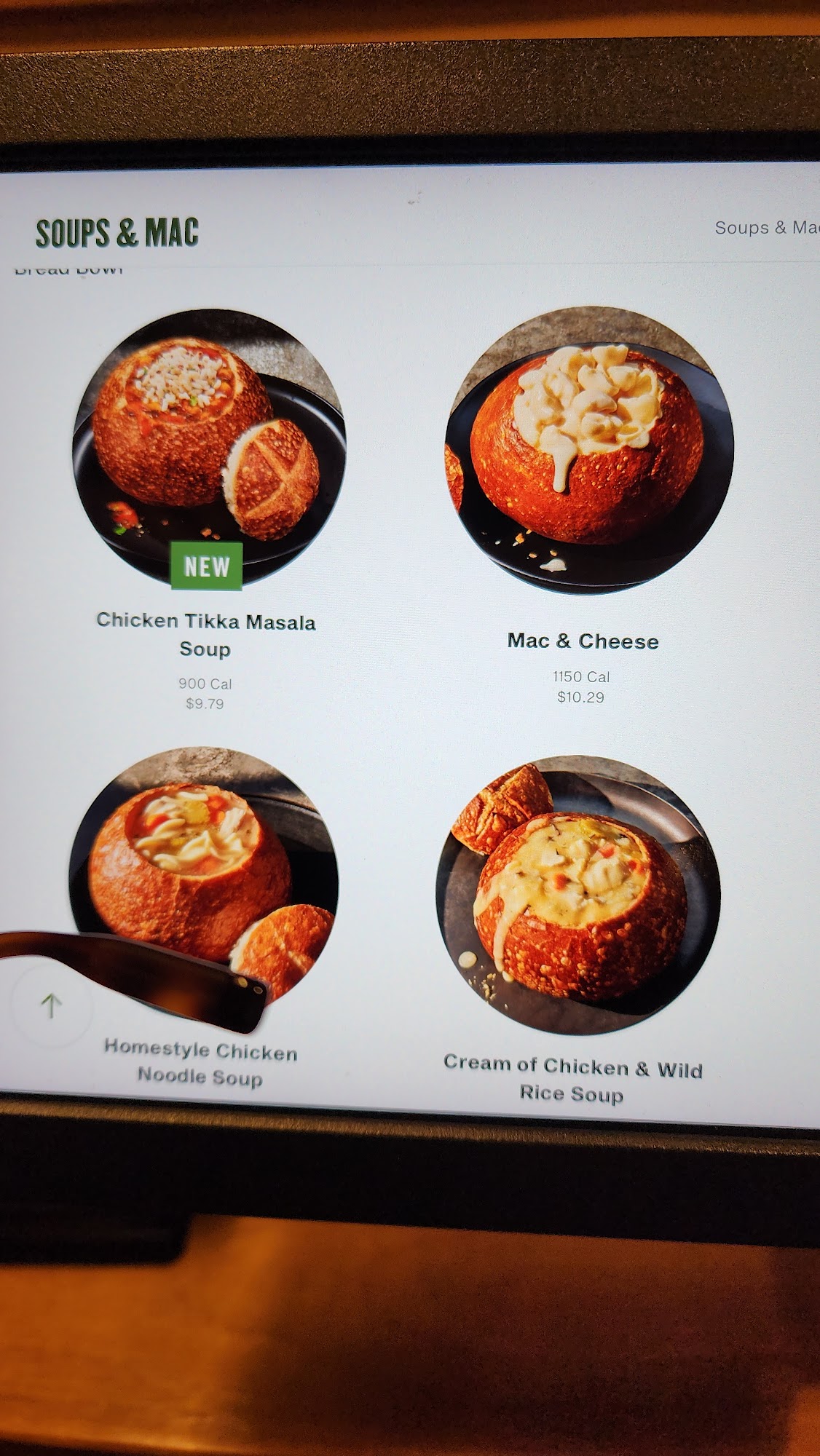Open Cream of Chicken & Wild Rice Soup
This screenshot has width=820, height=1456.
tap(578, 895)
